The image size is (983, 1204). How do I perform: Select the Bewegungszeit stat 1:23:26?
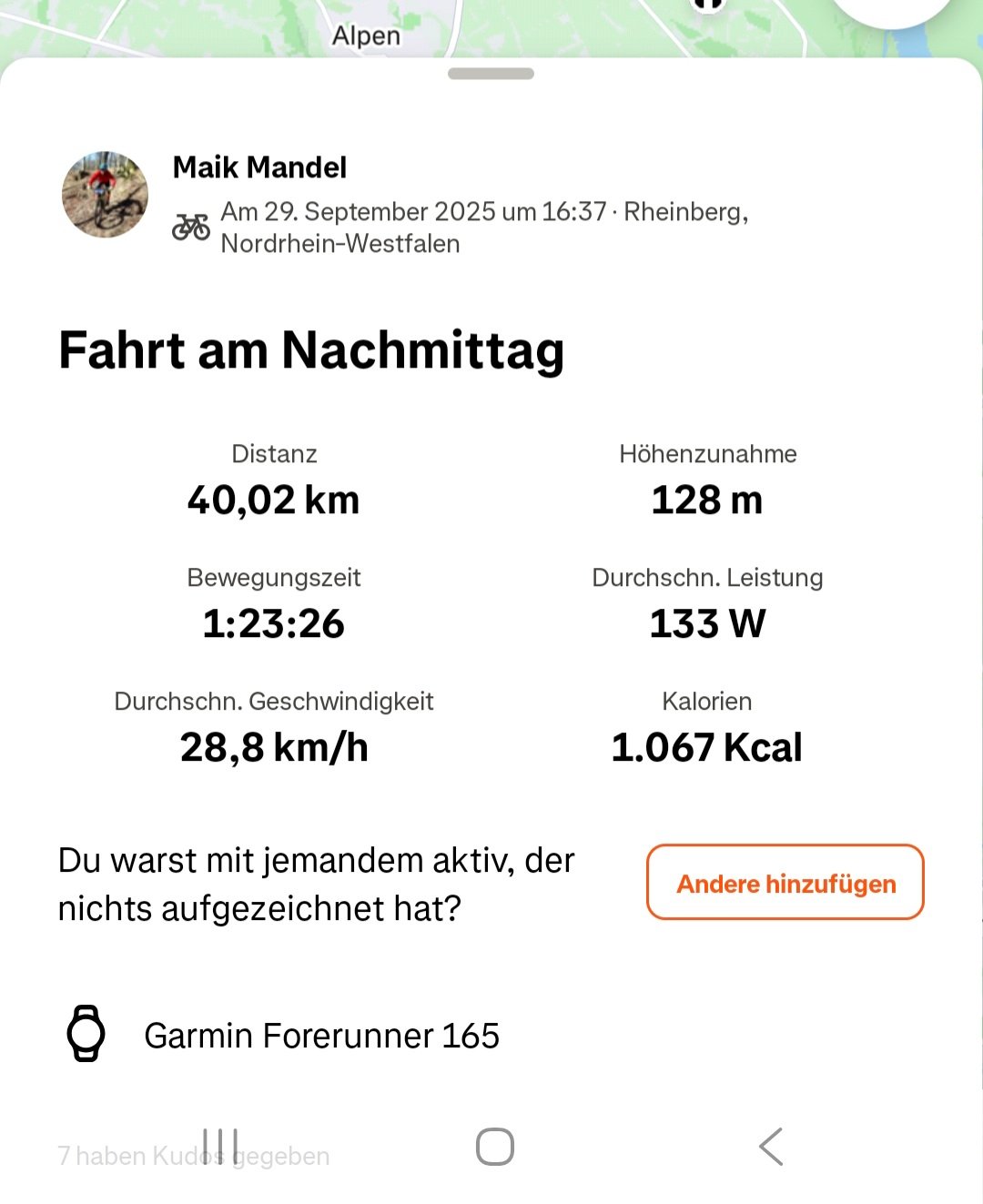(x=273, y=622)
